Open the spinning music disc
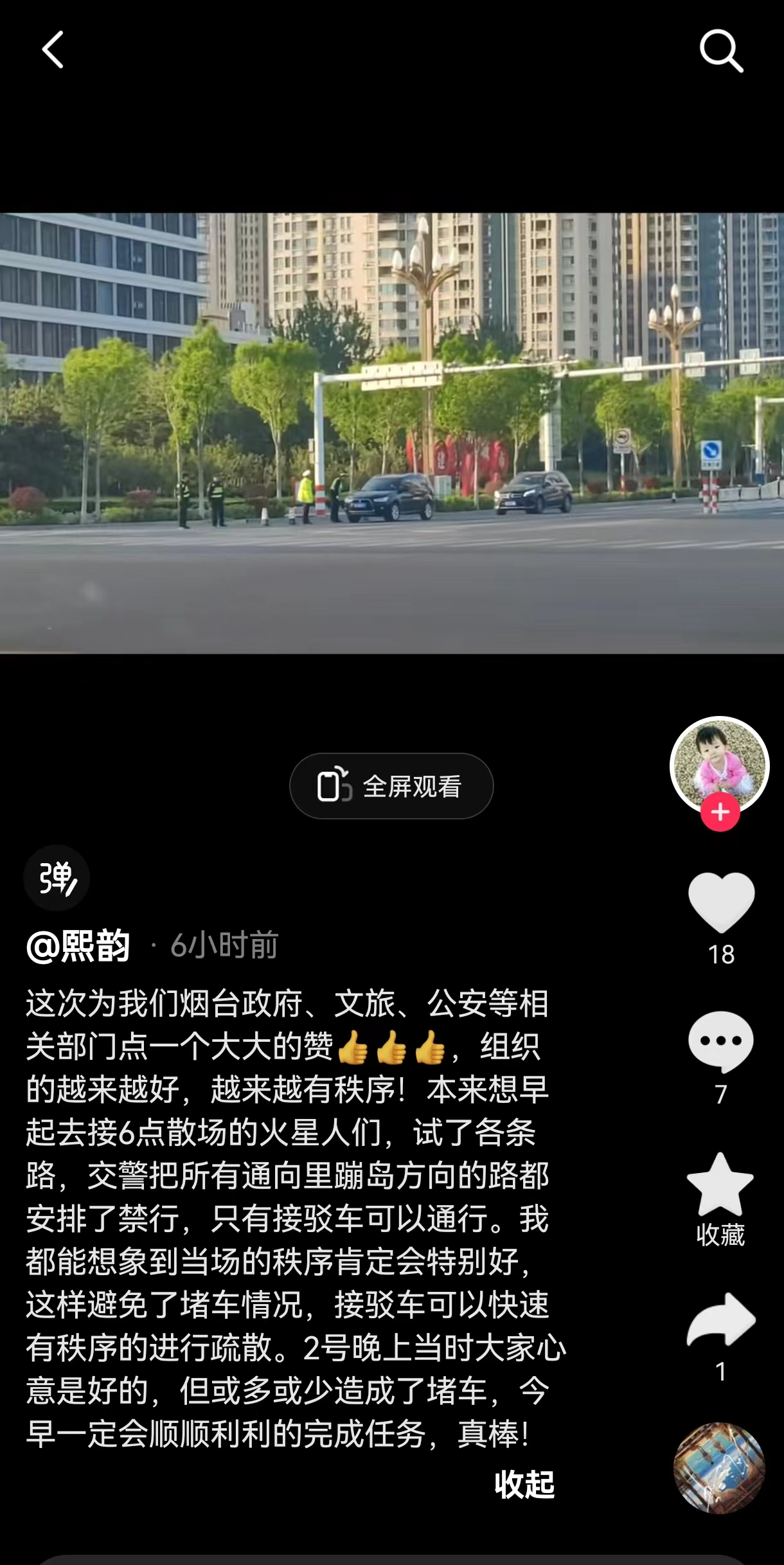This screenshot has height=1565, width=784. [x=718, y=1468]
